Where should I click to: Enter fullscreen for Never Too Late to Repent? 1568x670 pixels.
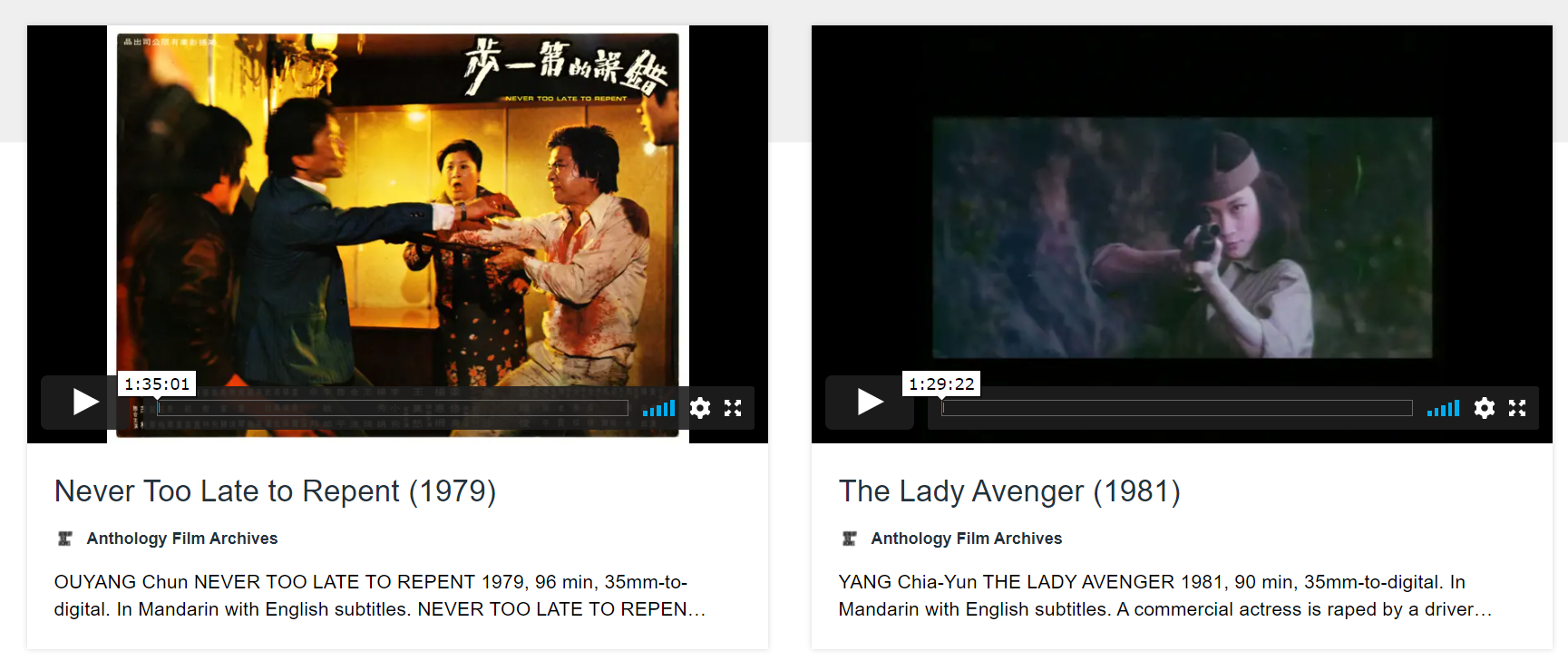[733, 408]
